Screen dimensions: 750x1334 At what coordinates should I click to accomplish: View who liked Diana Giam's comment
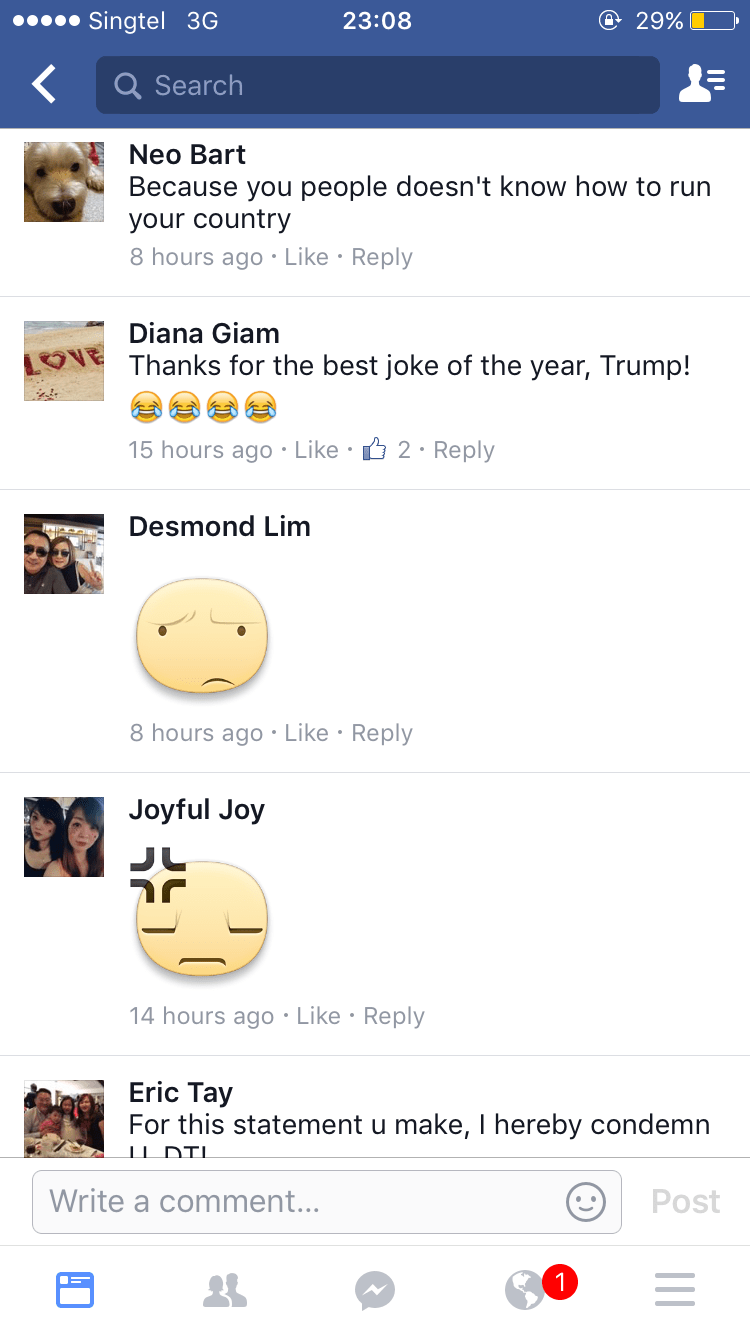tap(387, 450)
